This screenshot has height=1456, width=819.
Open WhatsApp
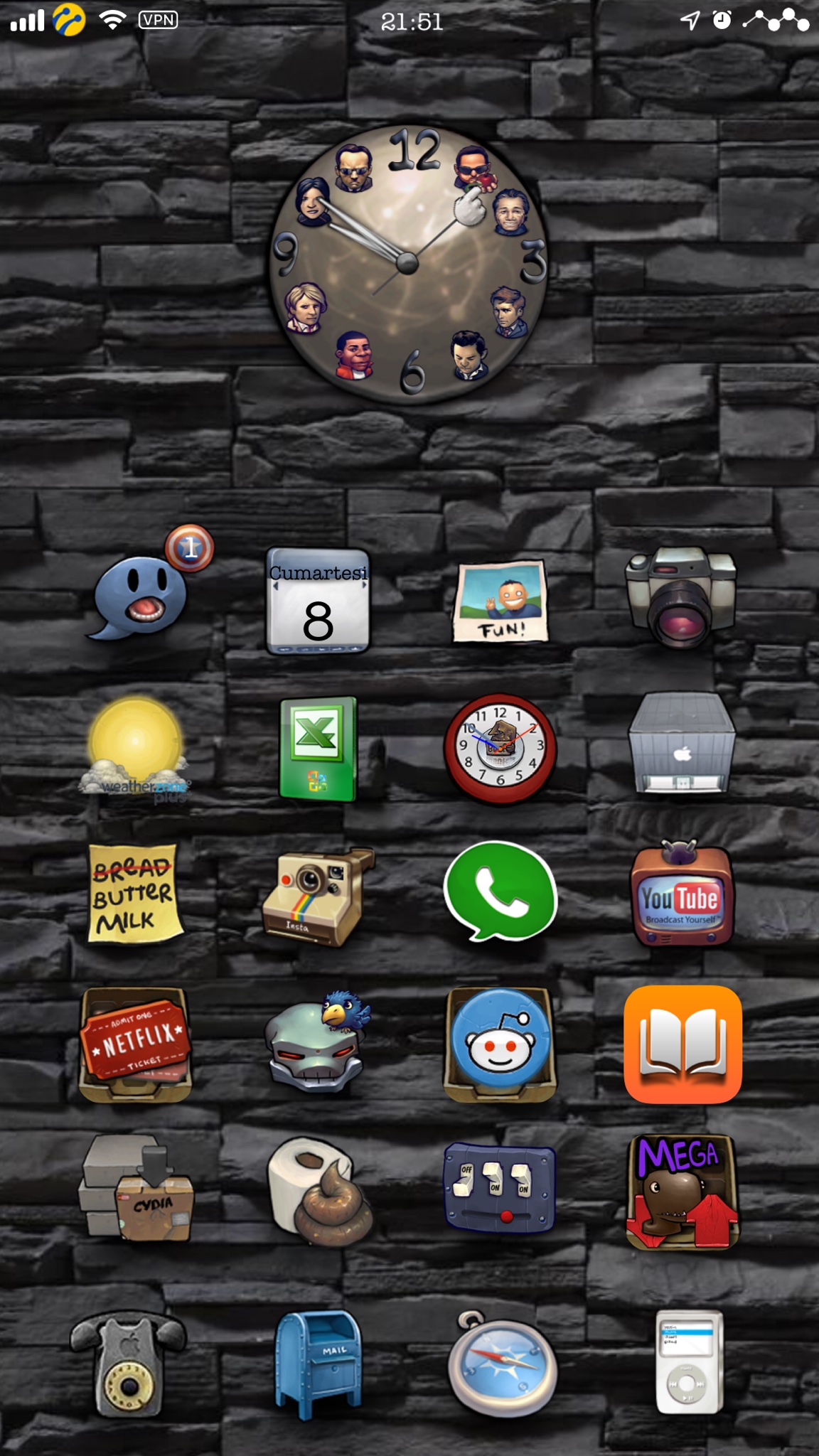pos(500,891)
